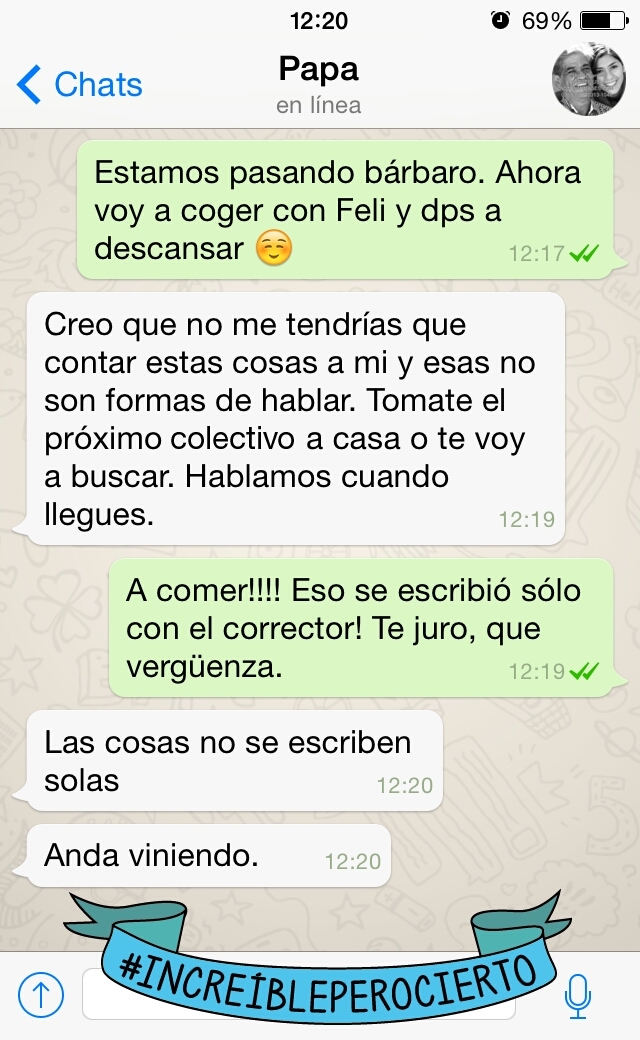Open Papa's contact profile photo
The width and height of the screenshot is (640, 1040).
[x=589, y=80]
